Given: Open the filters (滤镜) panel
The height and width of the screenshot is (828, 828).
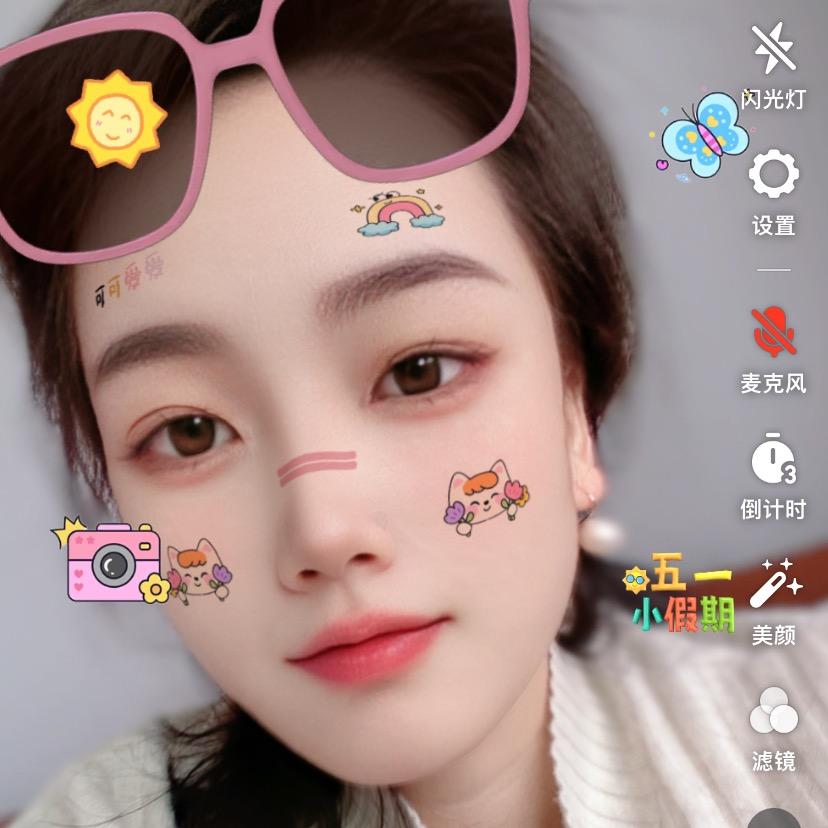Looking at the screenshot, I should point(773,712).
